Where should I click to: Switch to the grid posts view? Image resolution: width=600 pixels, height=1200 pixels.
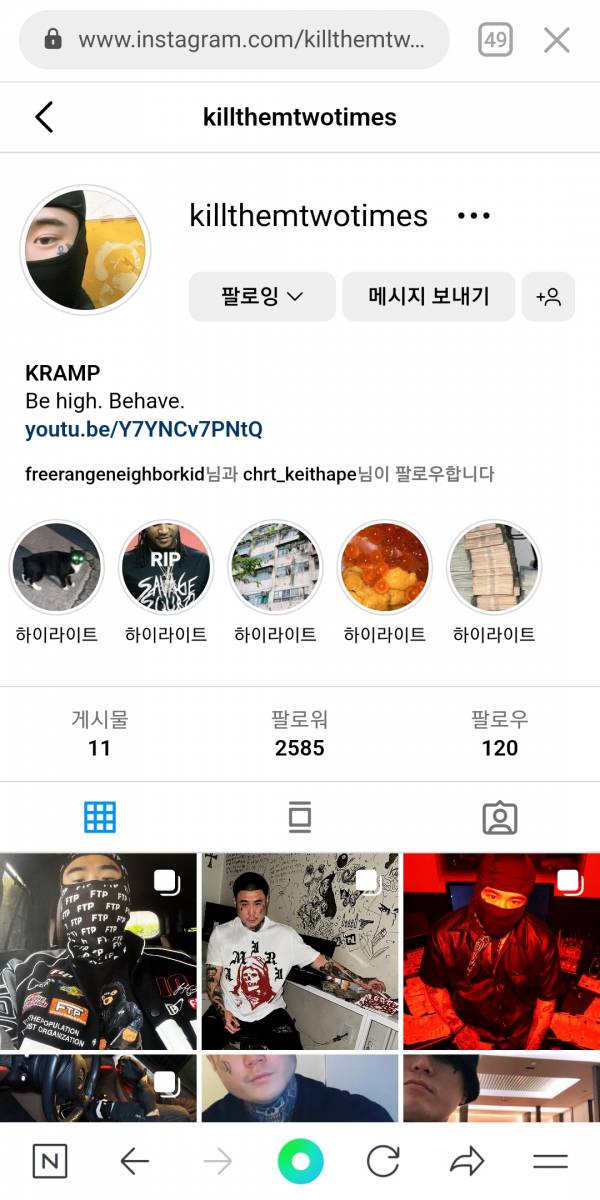pos(100,818)
